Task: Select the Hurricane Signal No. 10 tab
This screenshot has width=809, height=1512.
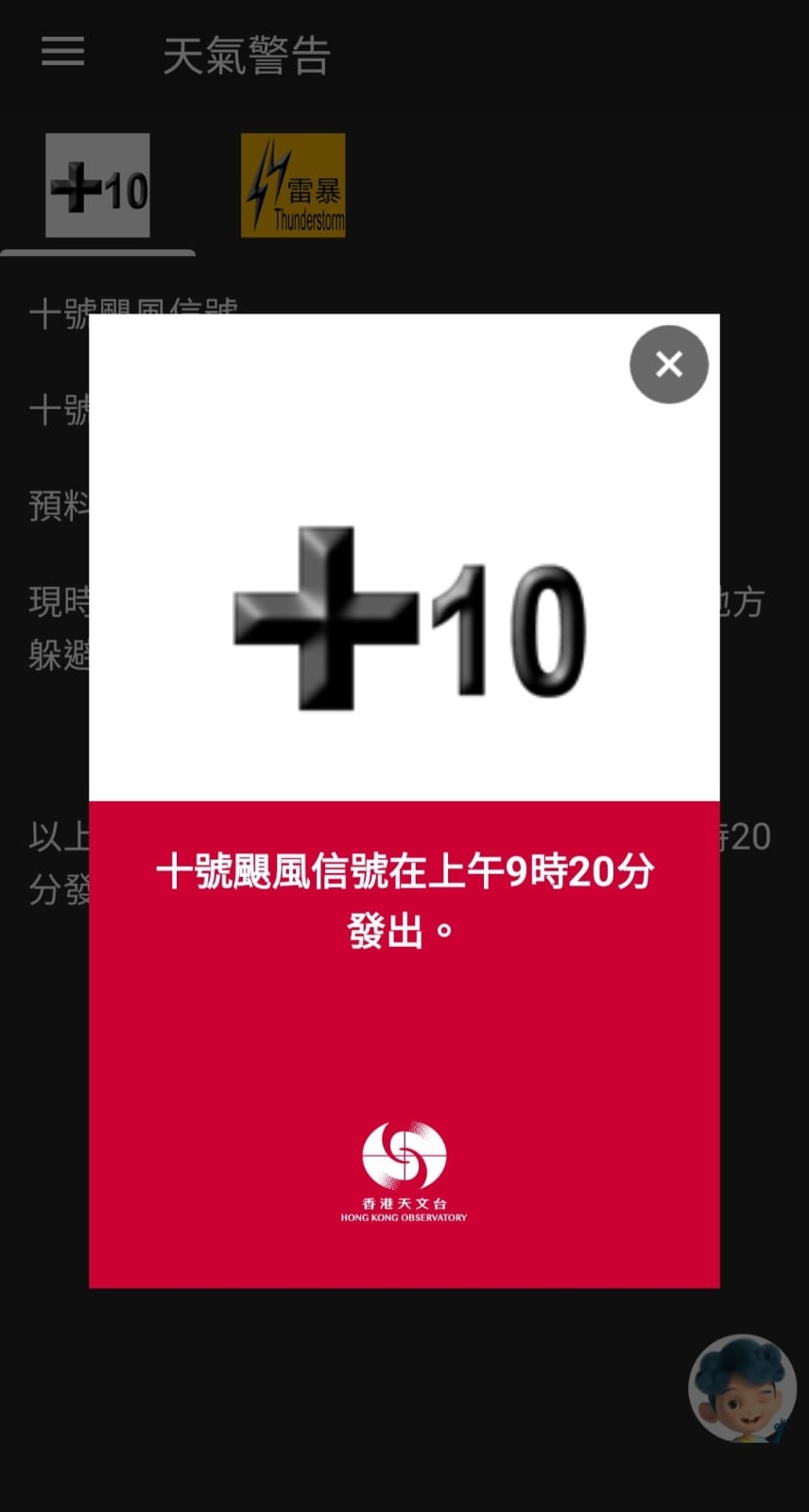Action: point(97,185)
